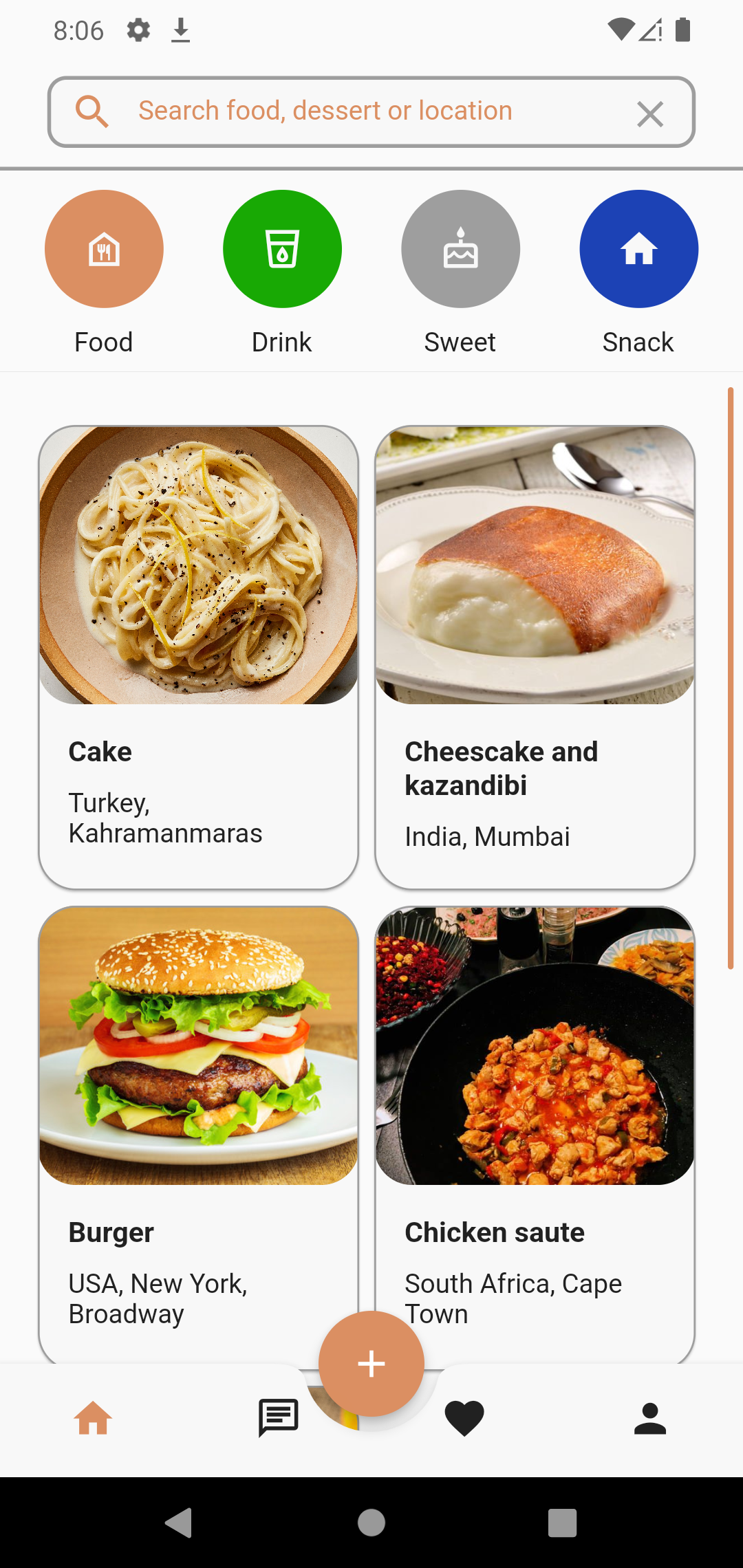Select the Food category
This screenshot has height=1568, width=743.
104,249
